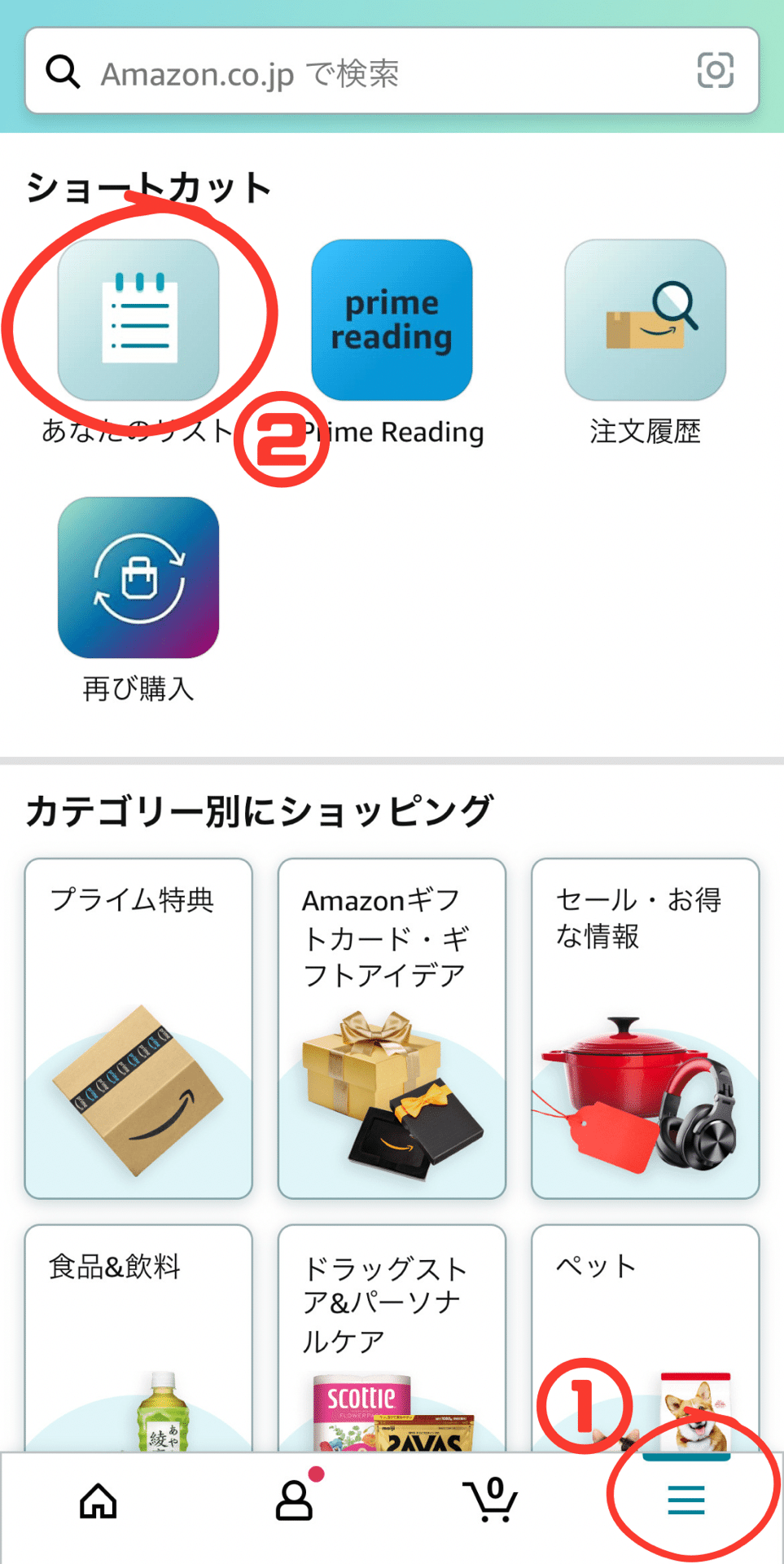Open the shopping cart tab
The height and width of the screenshot is (1564, 784).
[x=490, y=1500]
